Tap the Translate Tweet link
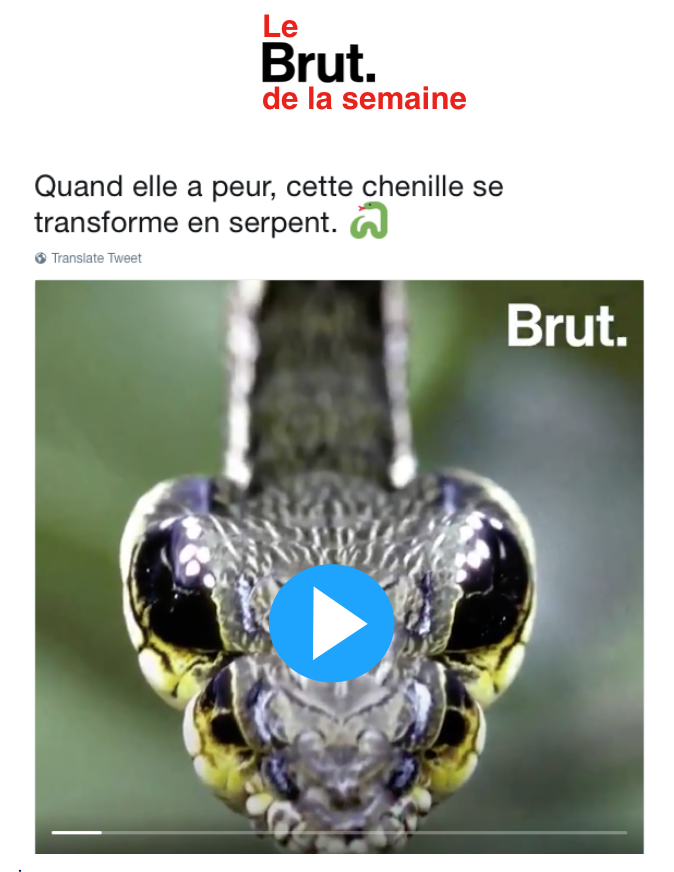Image resolution: width=674 pixels, height=872 pixels. [x=96, y=258]
